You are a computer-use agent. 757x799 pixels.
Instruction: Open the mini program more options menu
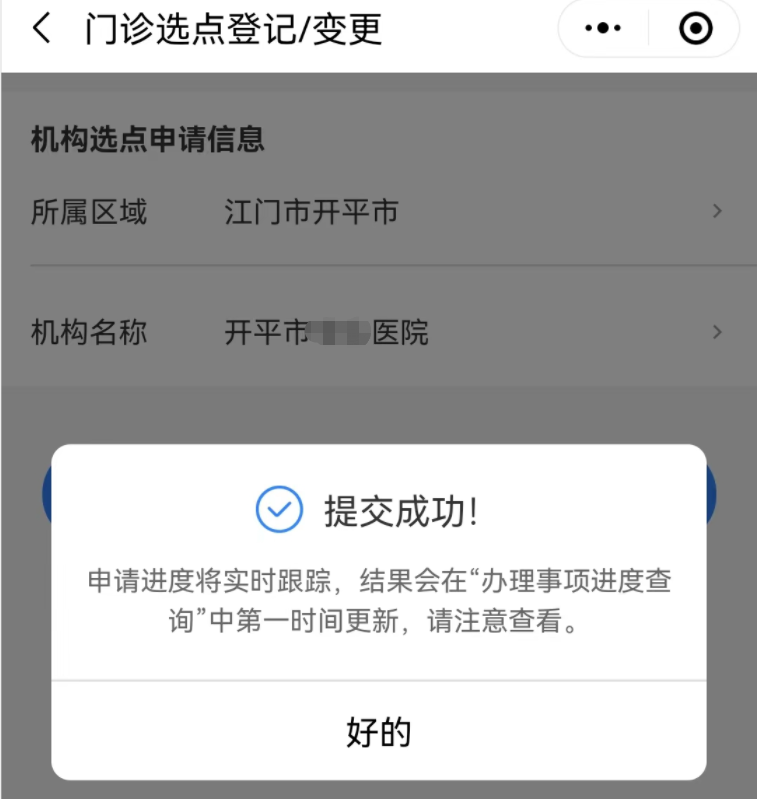pos(603,29)
